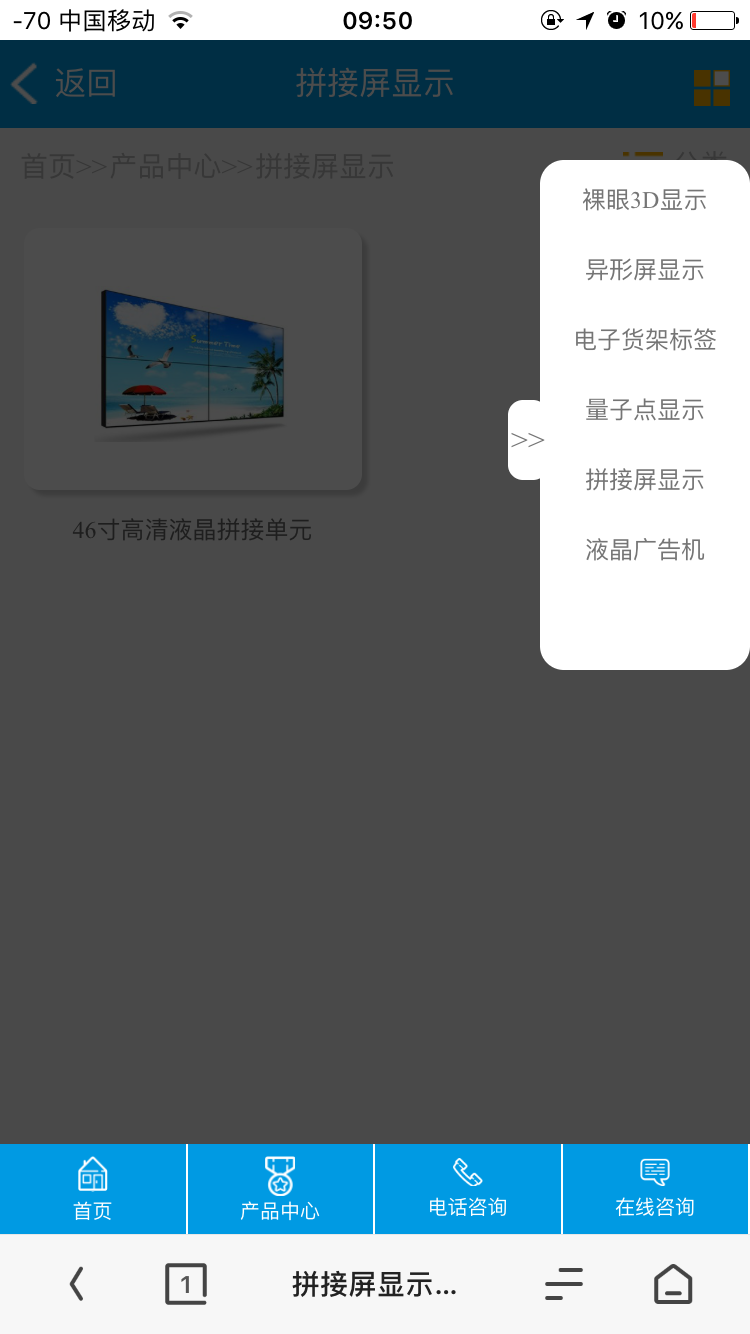Open 液晶广告机 category
Image resolution: width=750 pixels, height=1334 pixels.
[x=645, y=550]
